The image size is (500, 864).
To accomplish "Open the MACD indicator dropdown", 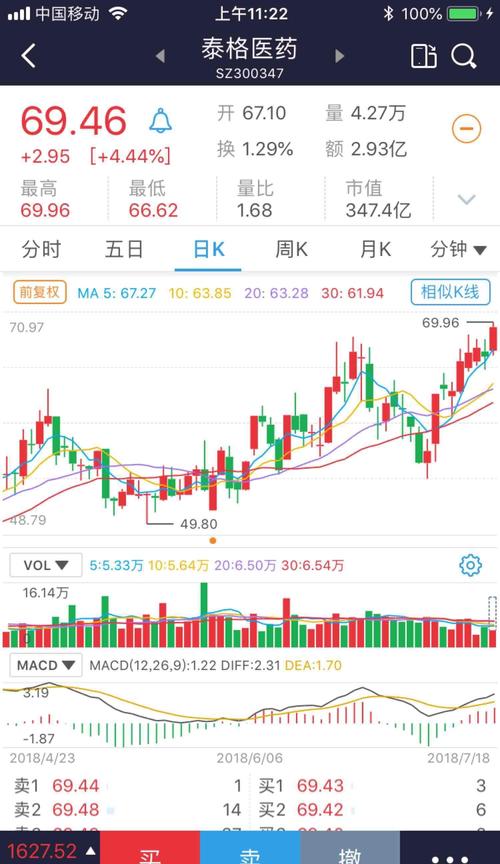I will coord(46,665).
